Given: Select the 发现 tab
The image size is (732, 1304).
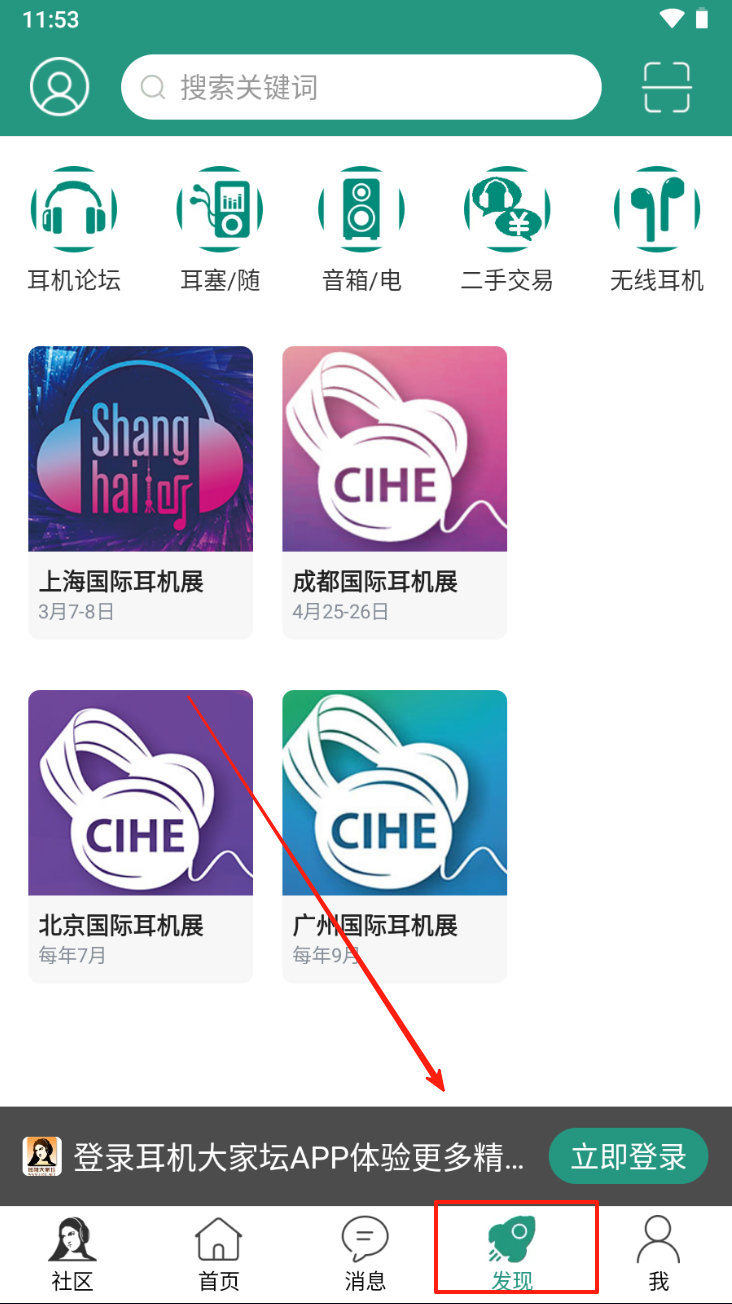Looking at the screenshot, I should click(513, 1254).
